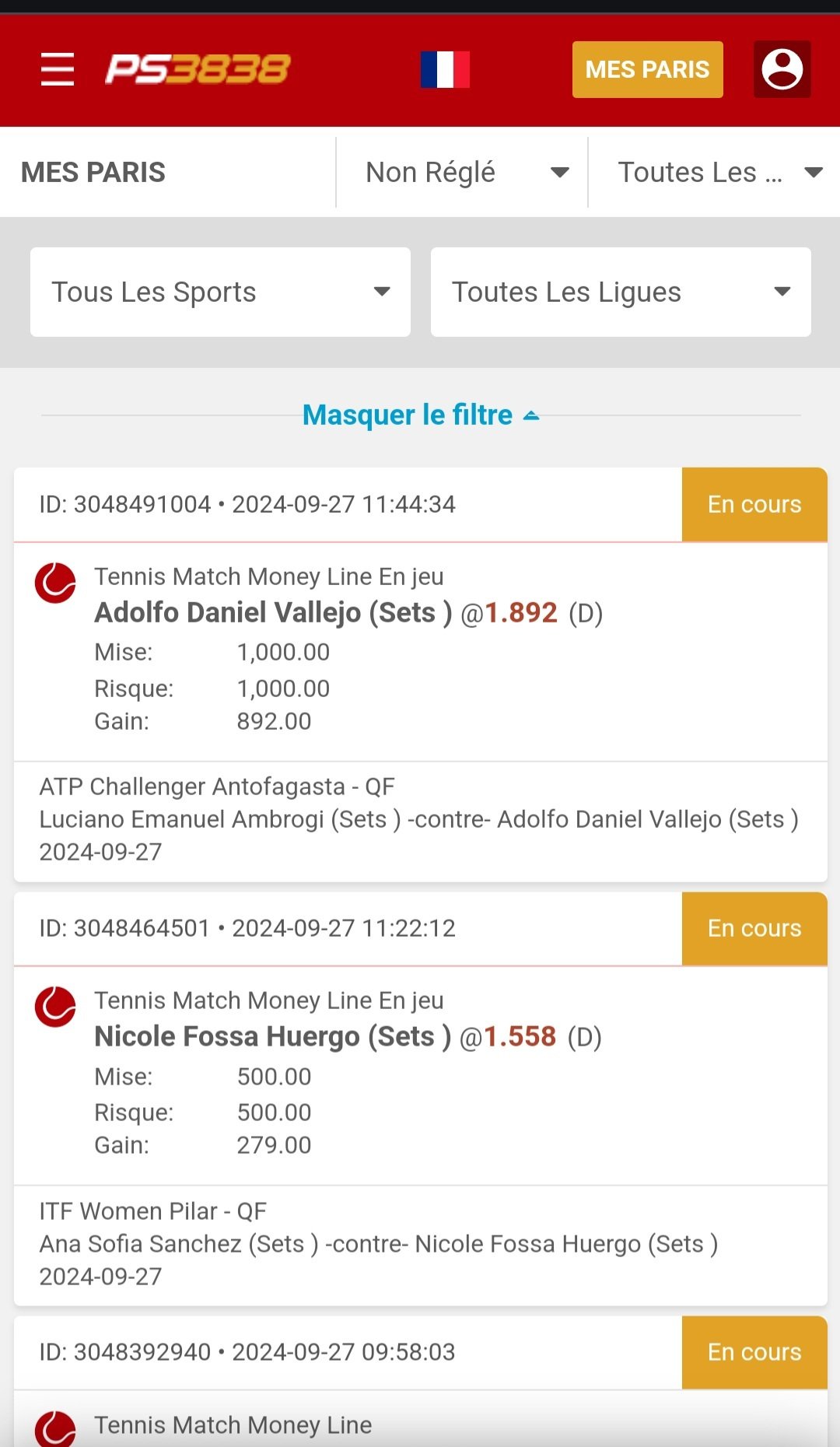Screen dimensions: 840x1447
Task: Go to the PS3838 home logo
Action: [198, 68]
